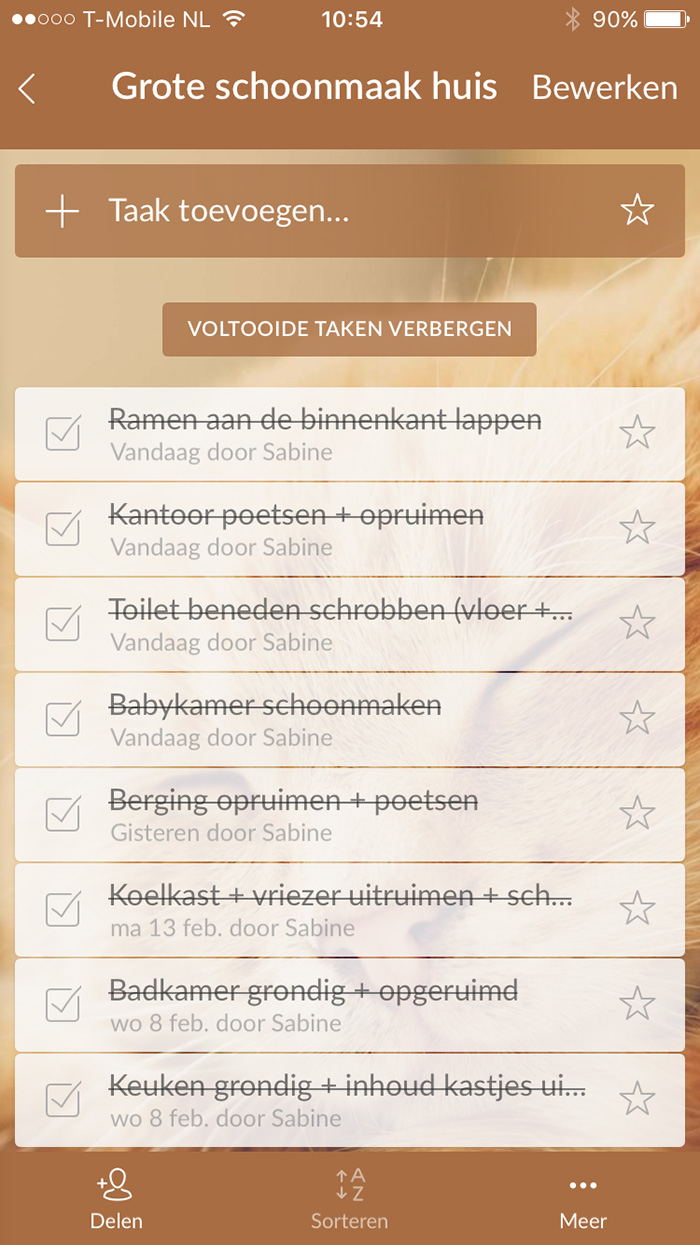Star the Berging opruimen + poetsen task
The width and height of the screenshot is (700, 1245).
click(637, 813)
